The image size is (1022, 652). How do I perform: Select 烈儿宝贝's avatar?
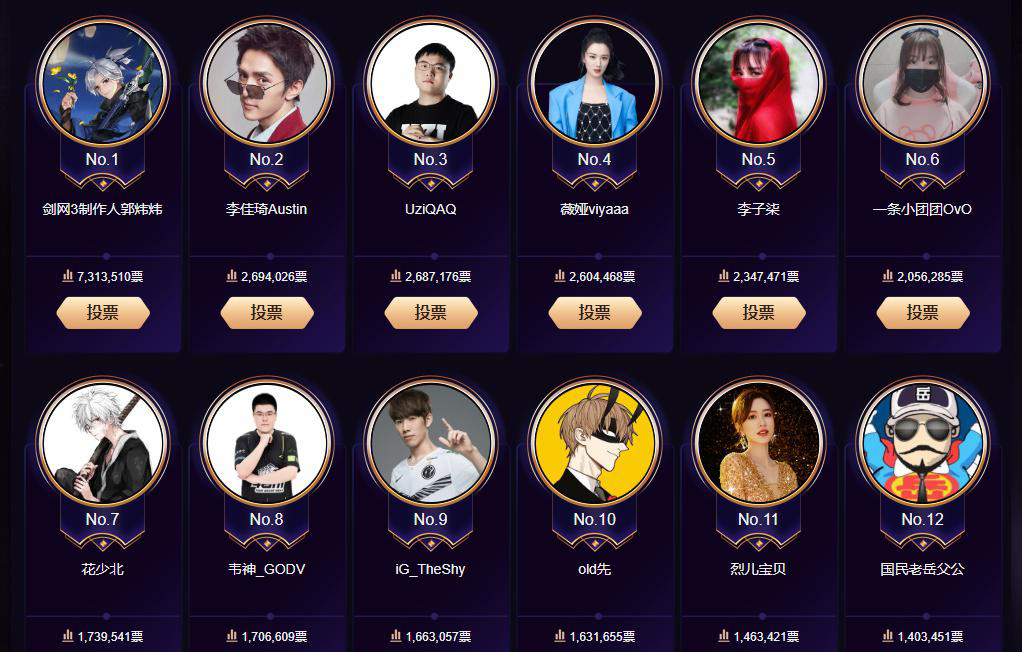[759, 441]
